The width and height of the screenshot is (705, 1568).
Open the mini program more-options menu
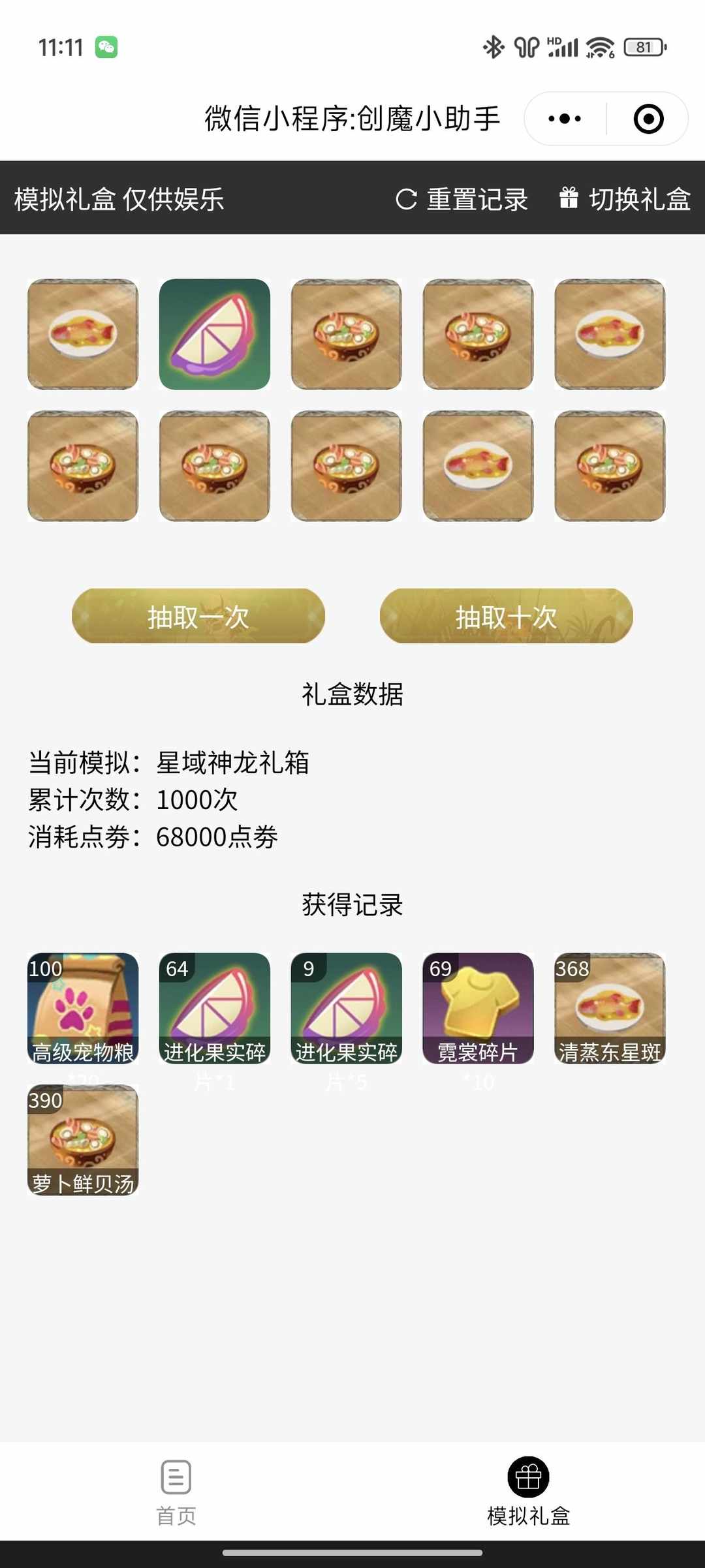(565, 119)
